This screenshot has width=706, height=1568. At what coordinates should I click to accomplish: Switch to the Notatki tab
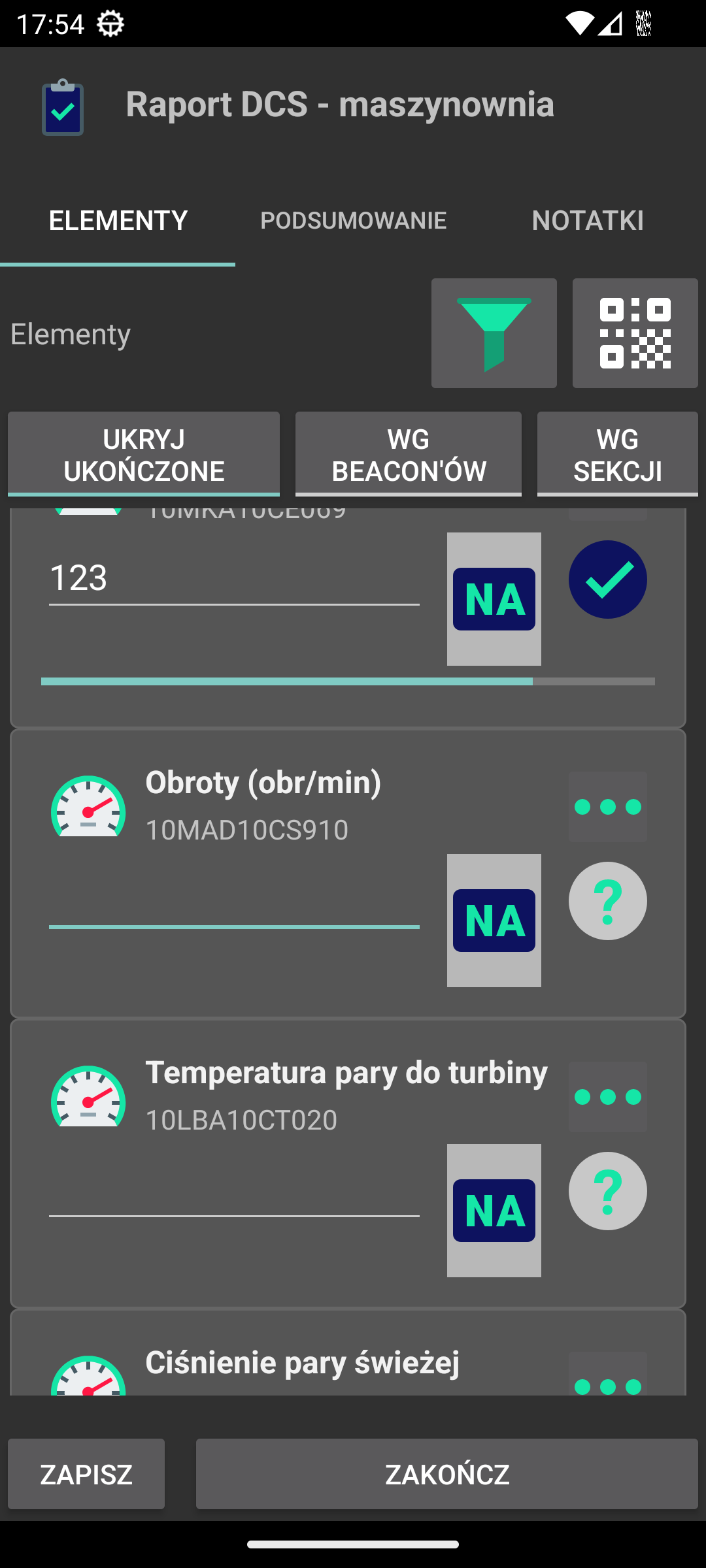pyautogui.click(x=588, y=221)
